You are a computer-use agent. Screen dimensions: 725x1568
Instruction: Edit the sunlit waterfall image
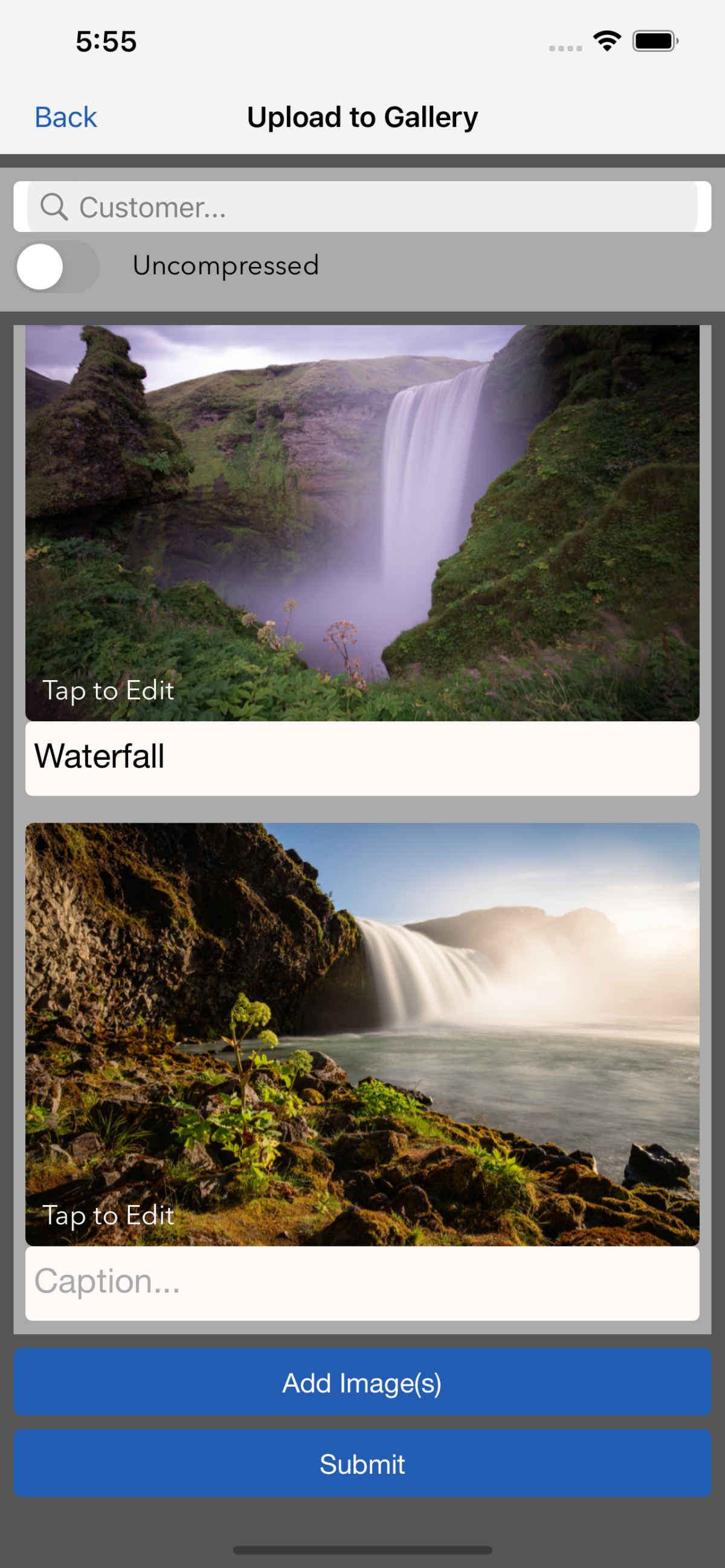pyautogui.click(x=362, y=1033)
